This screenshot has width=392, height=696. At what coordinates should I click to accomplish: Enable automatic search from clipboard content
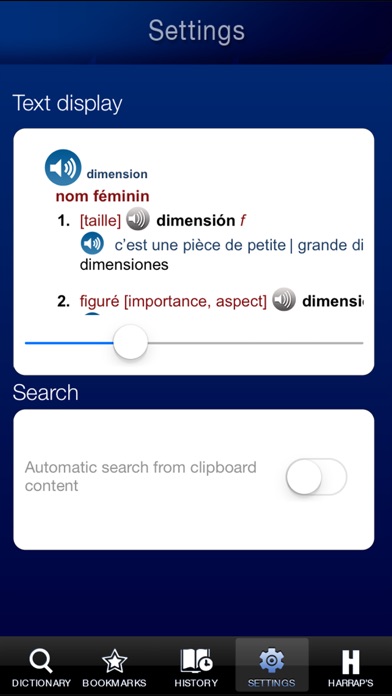point(316,477)
